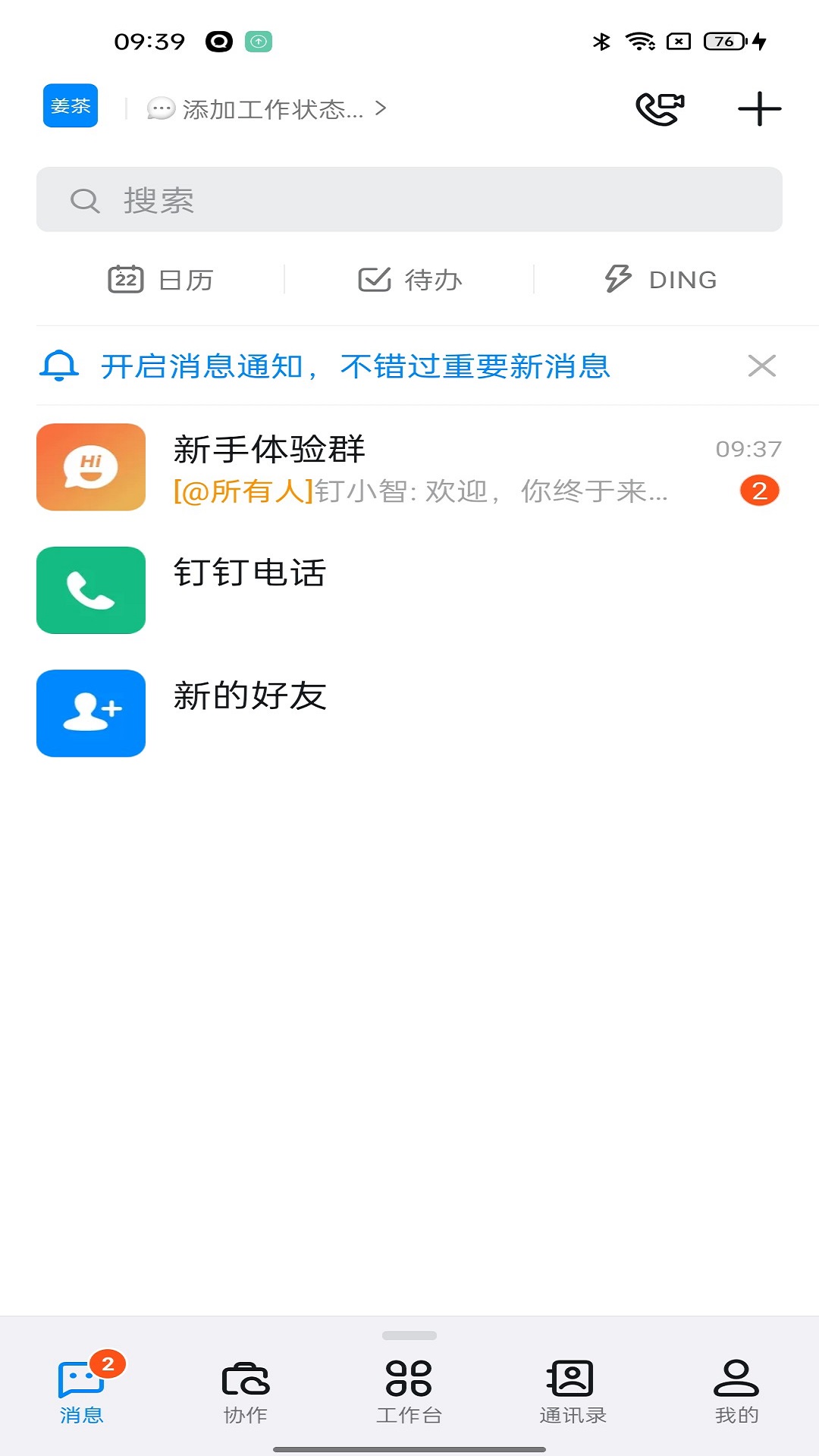The image size is (819, 1456).
Task: Open 新的好友 new friends list
Action: coord(409,713)
